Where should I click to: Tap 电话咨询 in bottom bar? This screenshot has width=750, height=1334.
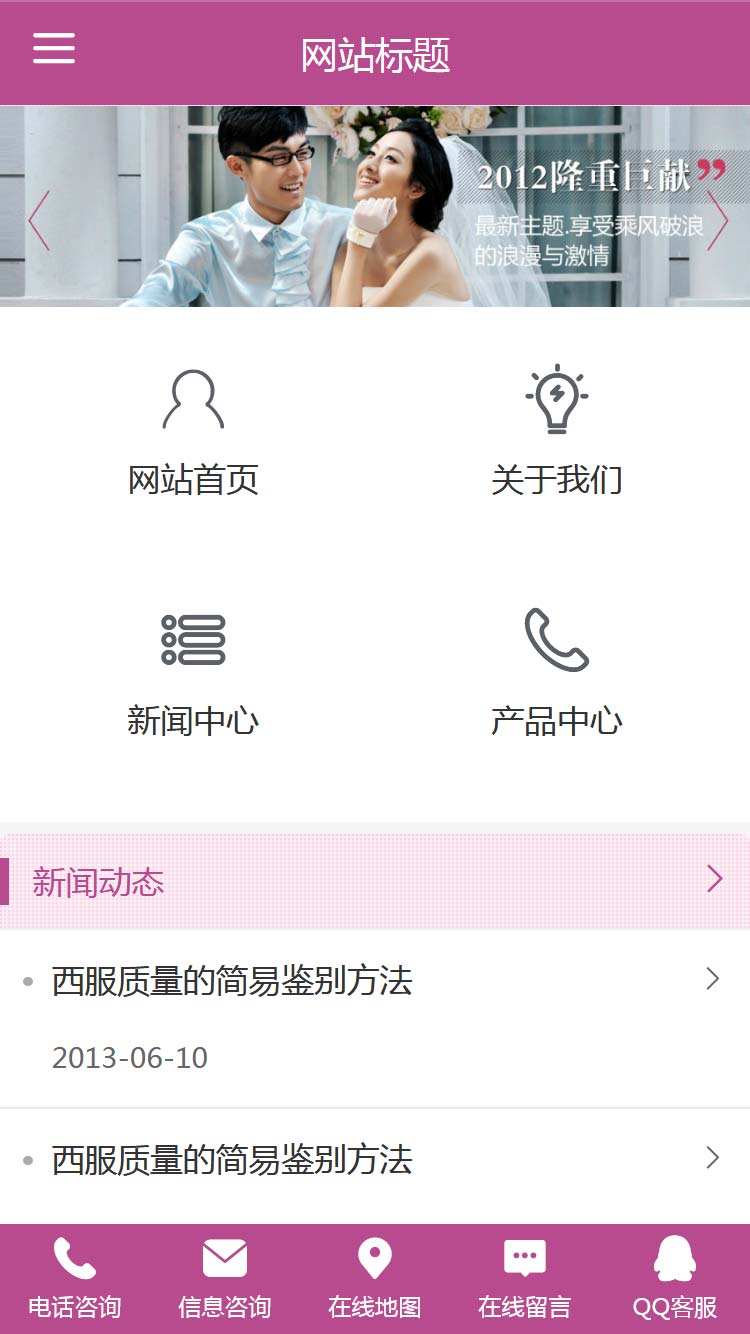tap(75, 1278)
